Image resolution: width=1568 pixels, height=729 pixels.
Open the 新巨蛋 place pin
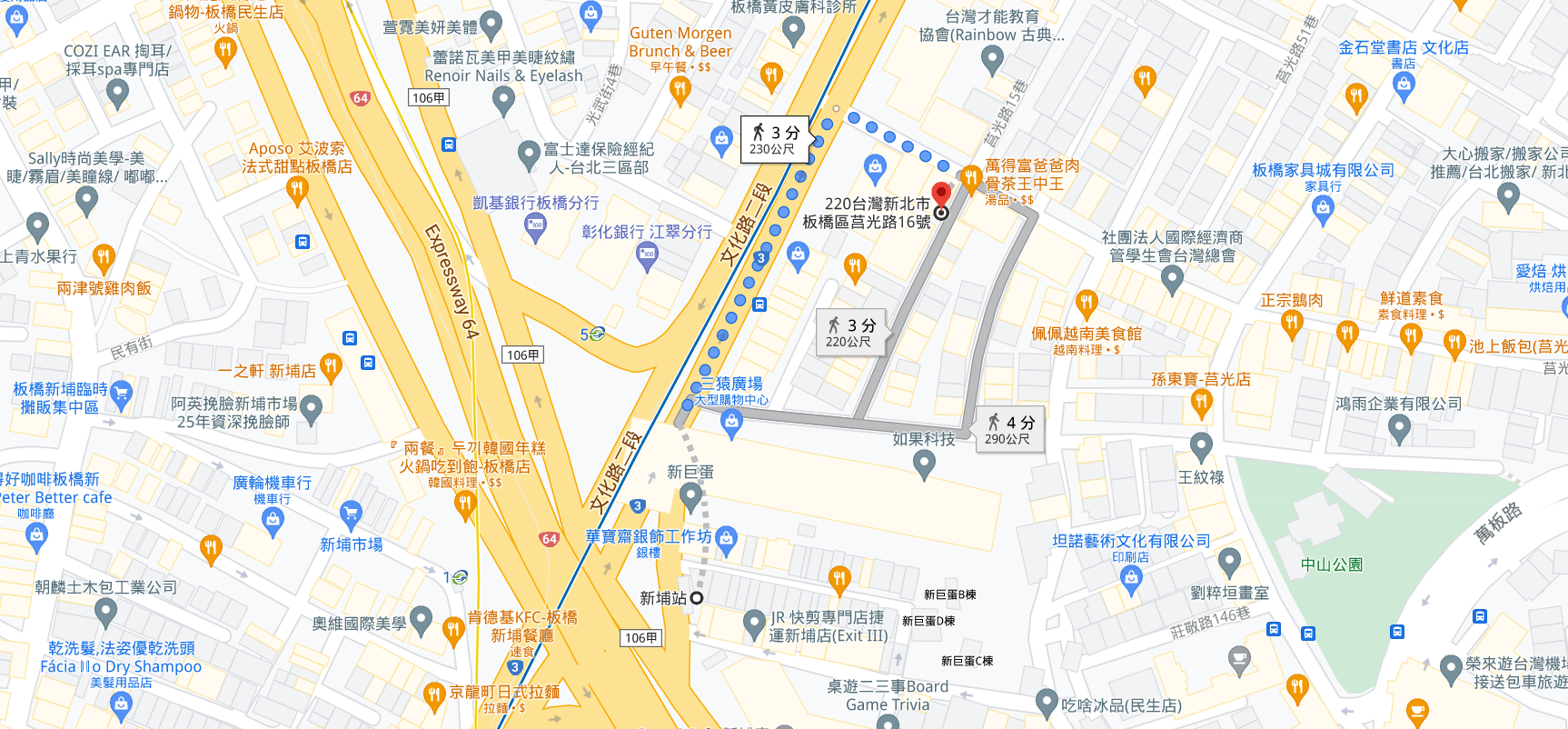(x=690, y=496)
